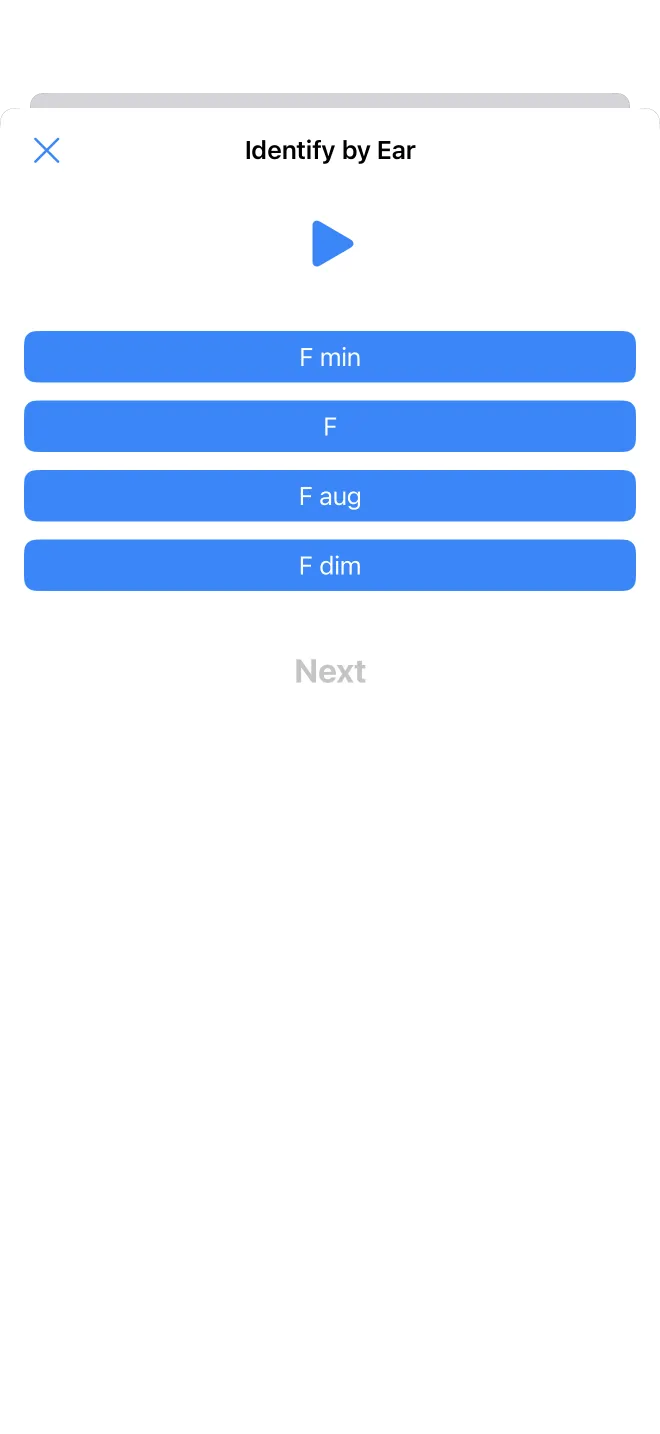Close the Identify by Ear sheet
Viewport: 660px width, 1434px height.
[47, 151]
